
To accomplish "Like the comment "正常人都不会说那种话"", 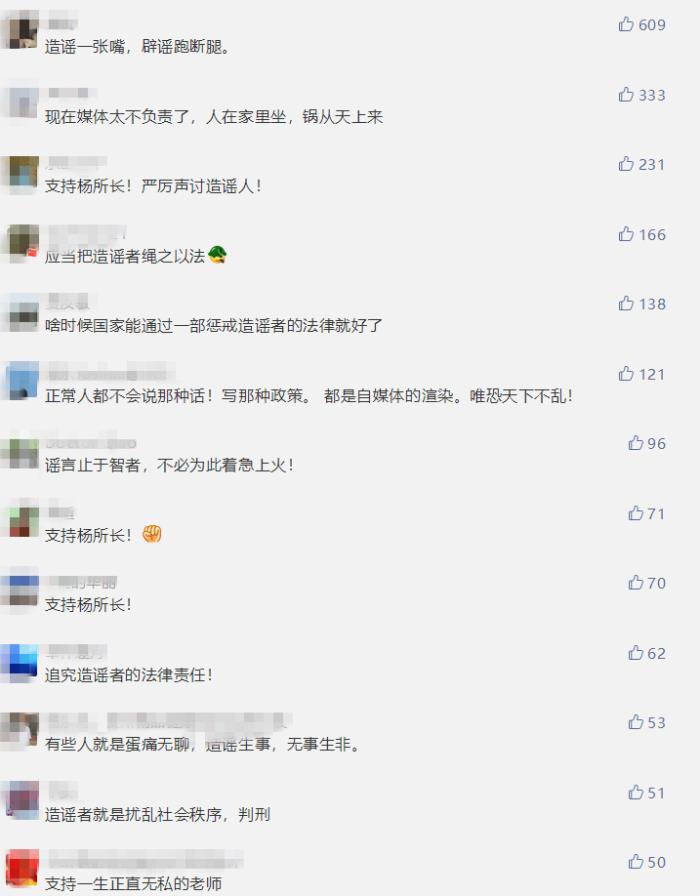I will [627, 373].
